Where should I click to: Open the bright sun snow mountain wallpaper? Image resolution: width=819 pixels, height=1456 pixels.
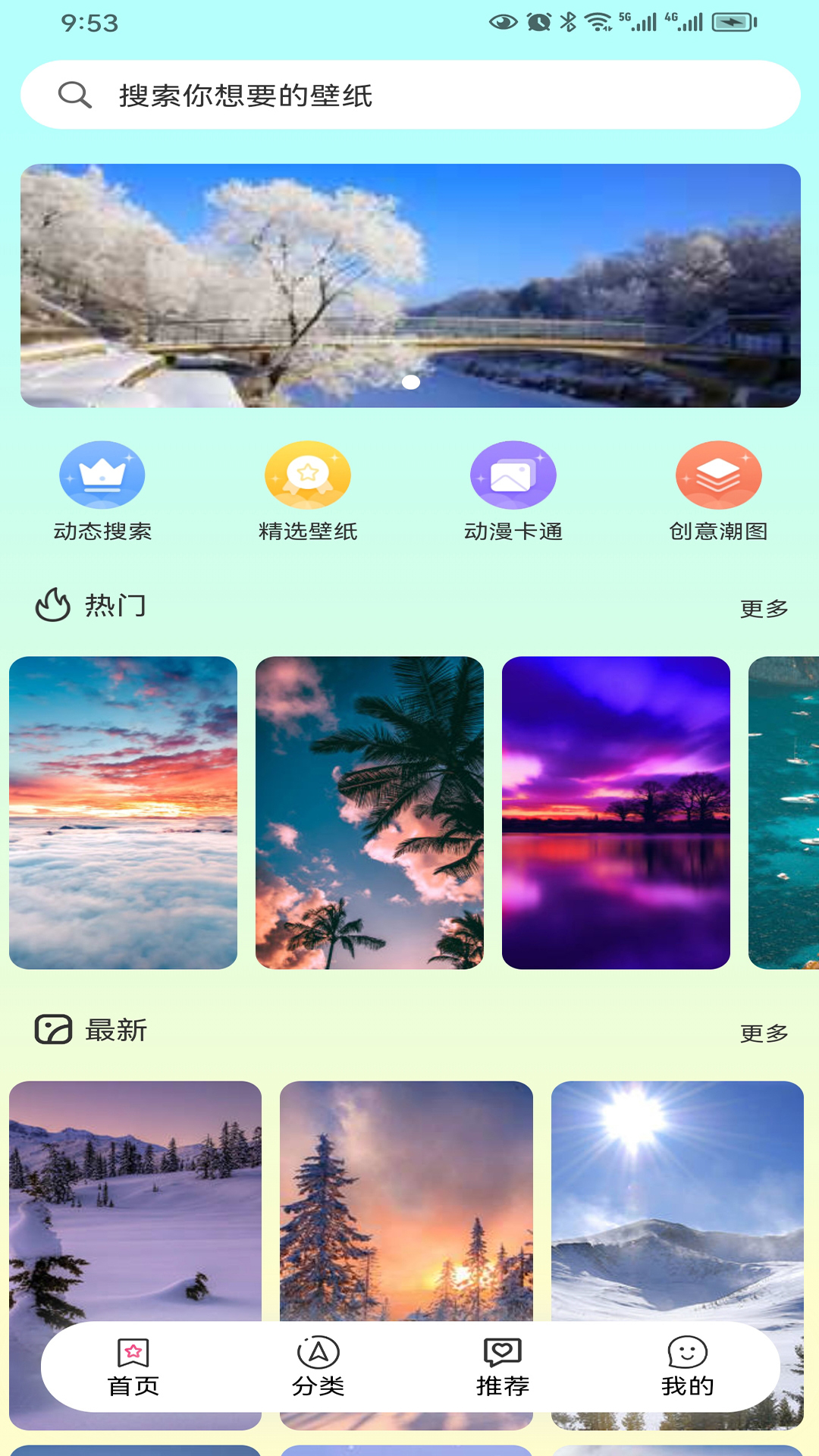tap(677, 1198)
